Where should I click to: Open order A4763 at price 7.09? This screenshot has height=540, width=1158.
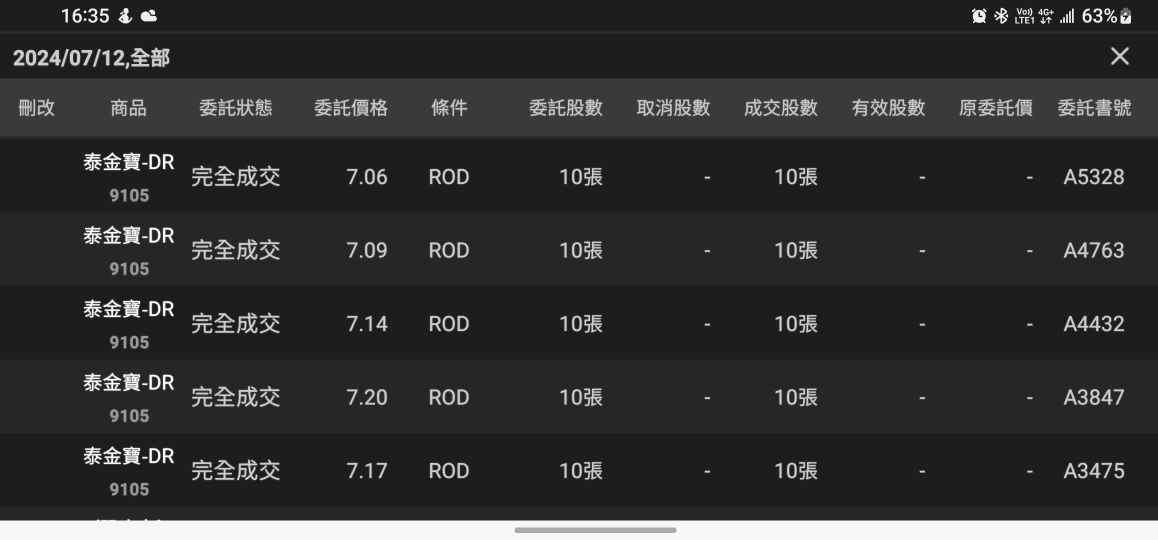578,250
